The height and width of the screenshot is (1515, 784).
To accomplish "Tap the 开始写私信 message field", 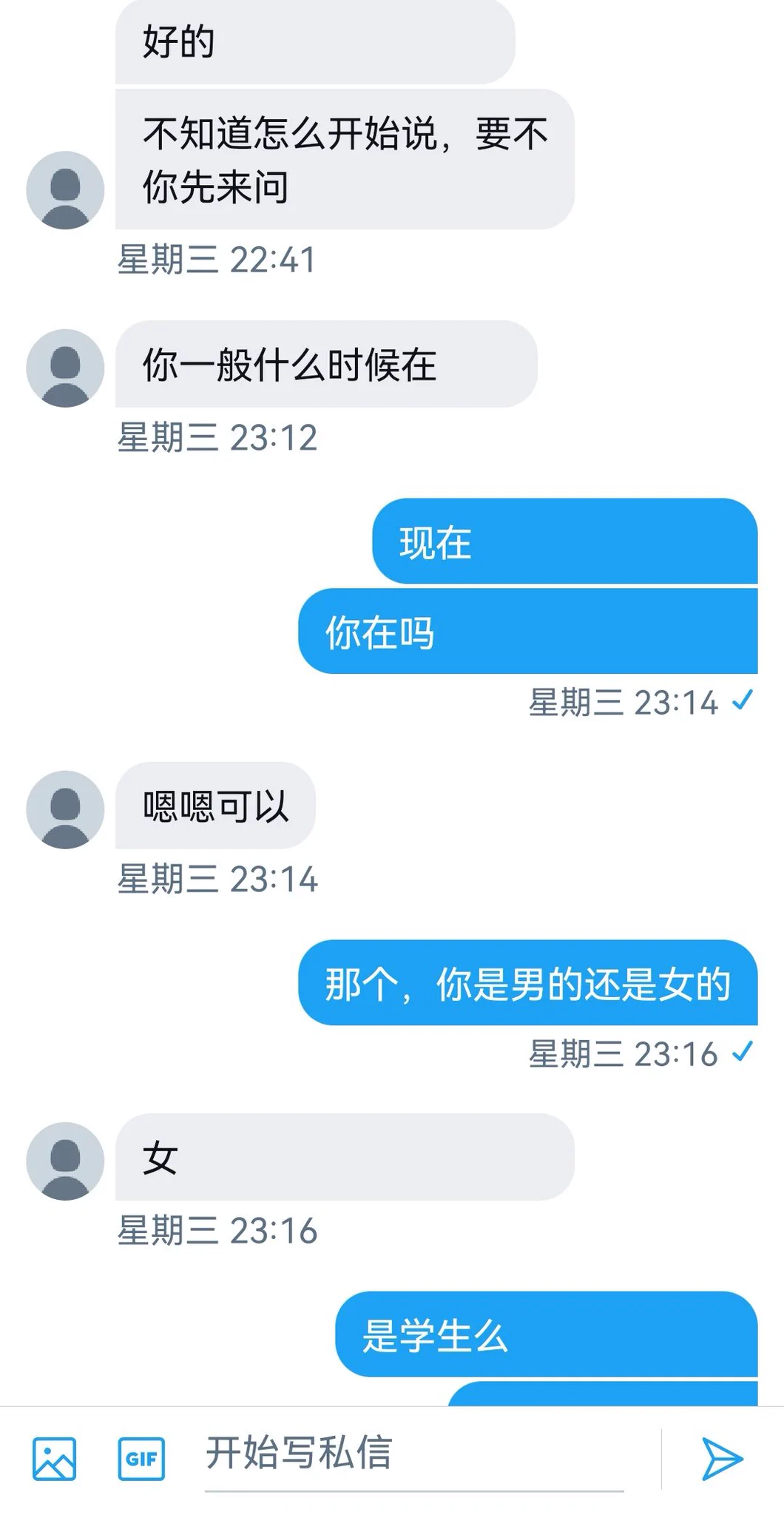I will 414,1454.
